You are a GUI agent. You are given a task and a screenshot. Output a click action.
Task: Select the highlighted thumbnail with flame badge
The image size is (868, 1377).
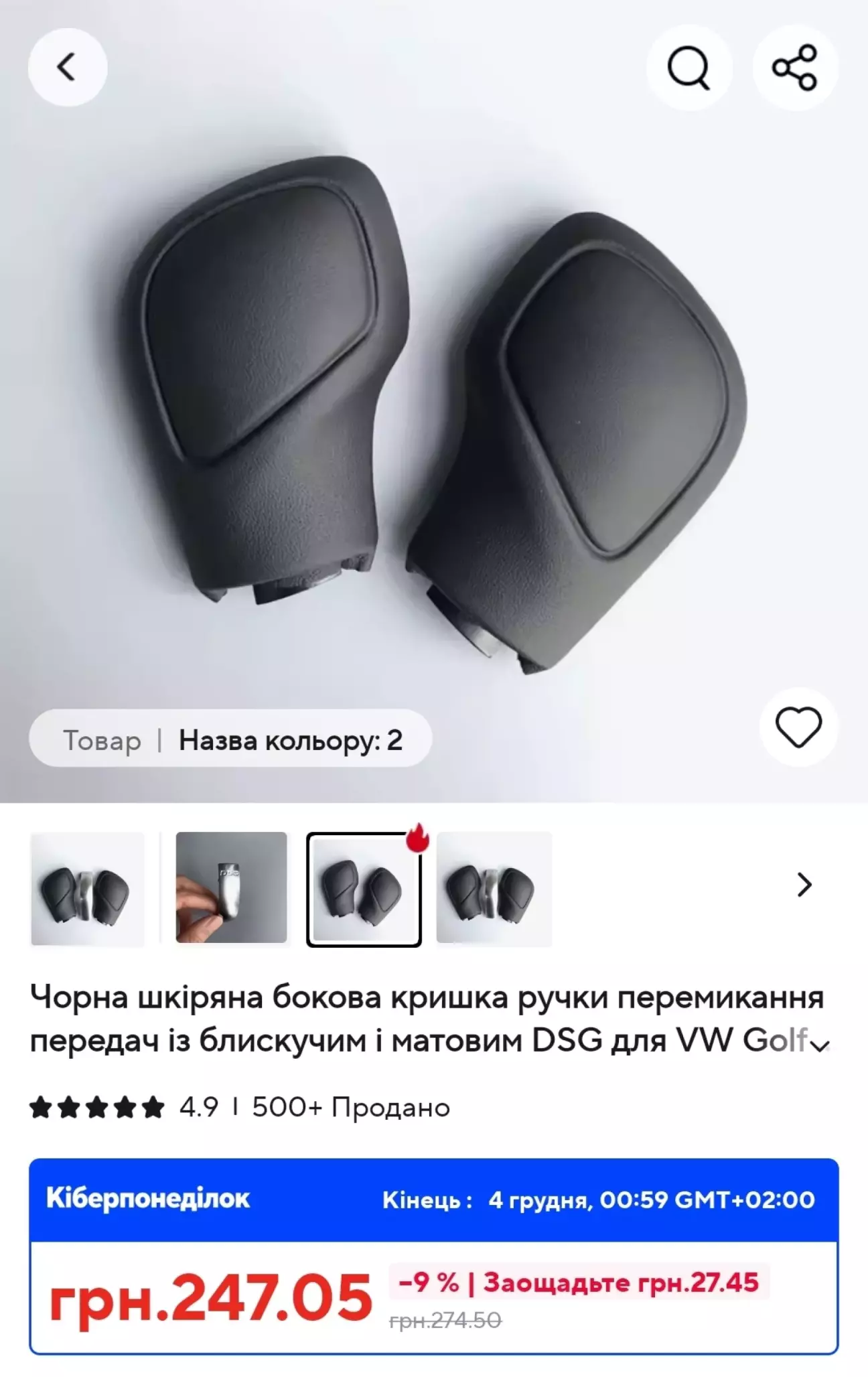tap(364, 889)
